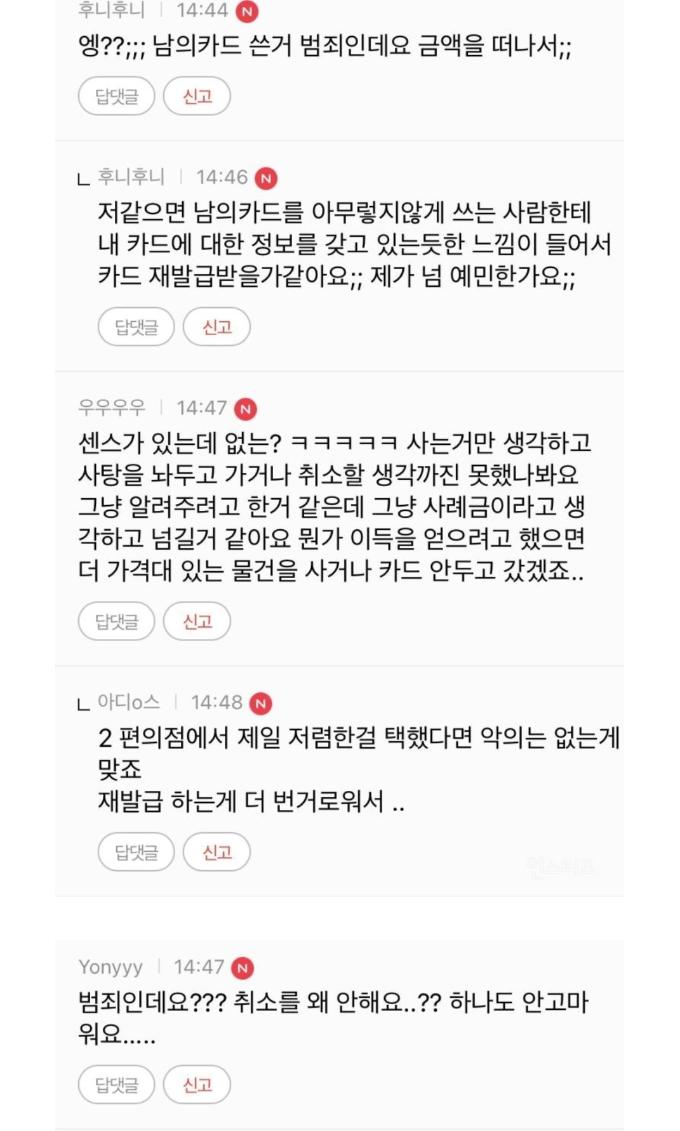Tap 답댓글 under Yonyyy's comment
The width and height of the screenshot is (680, 1131).
pyautogui.click(x=116, y=1085)
